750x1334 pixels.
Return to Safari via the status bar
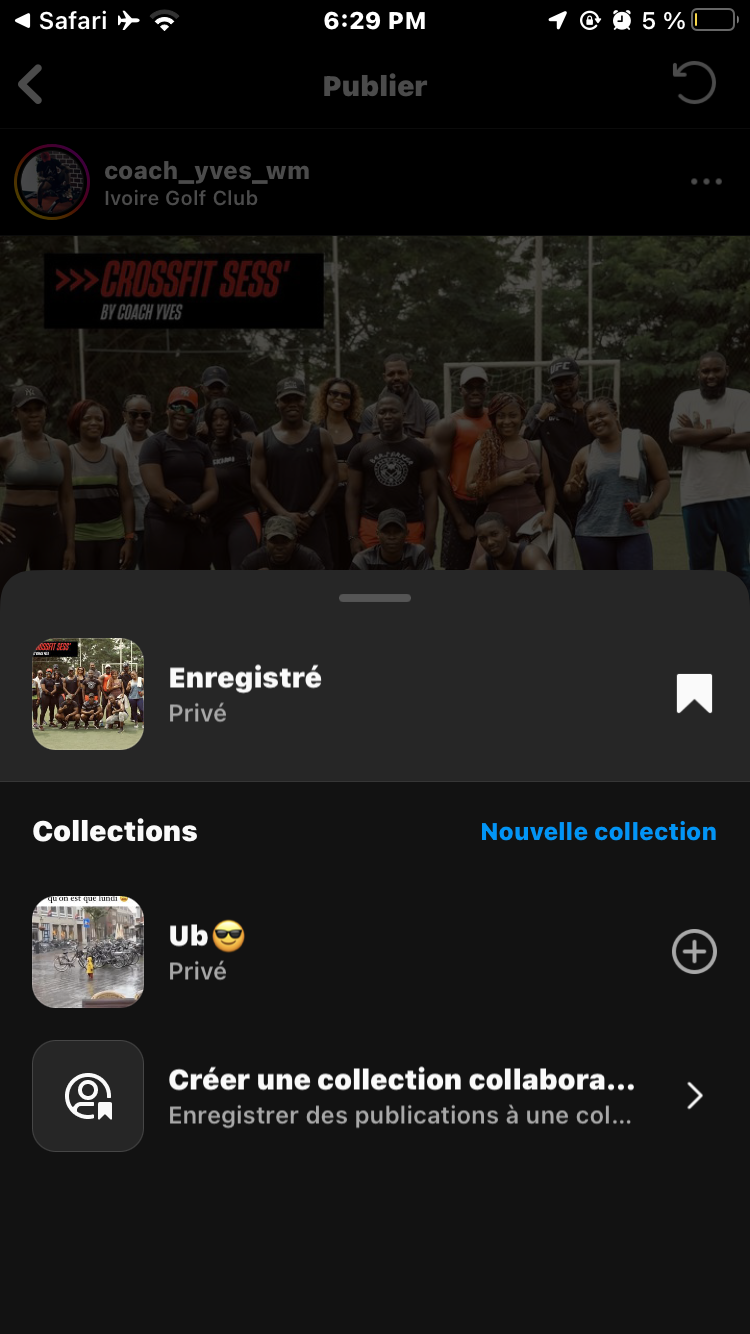[62, 21]
